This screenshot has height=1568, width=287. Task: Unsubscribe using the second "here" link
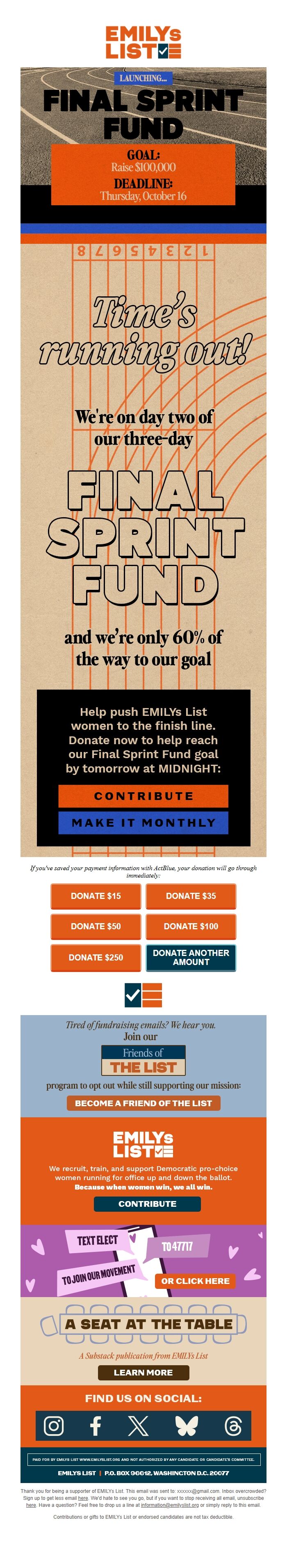point(31,1505)
